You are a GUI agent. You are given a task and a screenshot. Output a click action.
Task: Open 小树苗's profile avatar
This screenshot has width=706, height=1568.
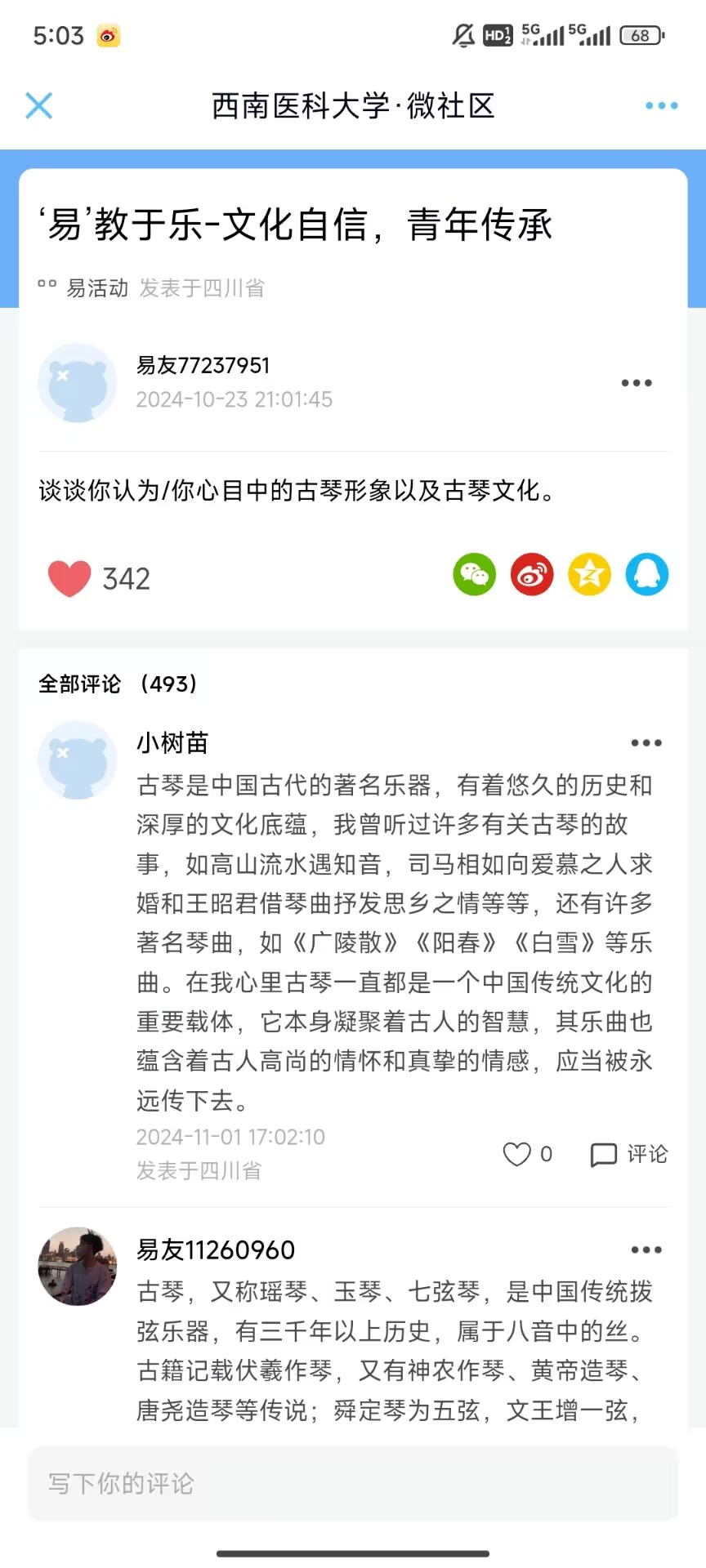[x=78, y=759]
